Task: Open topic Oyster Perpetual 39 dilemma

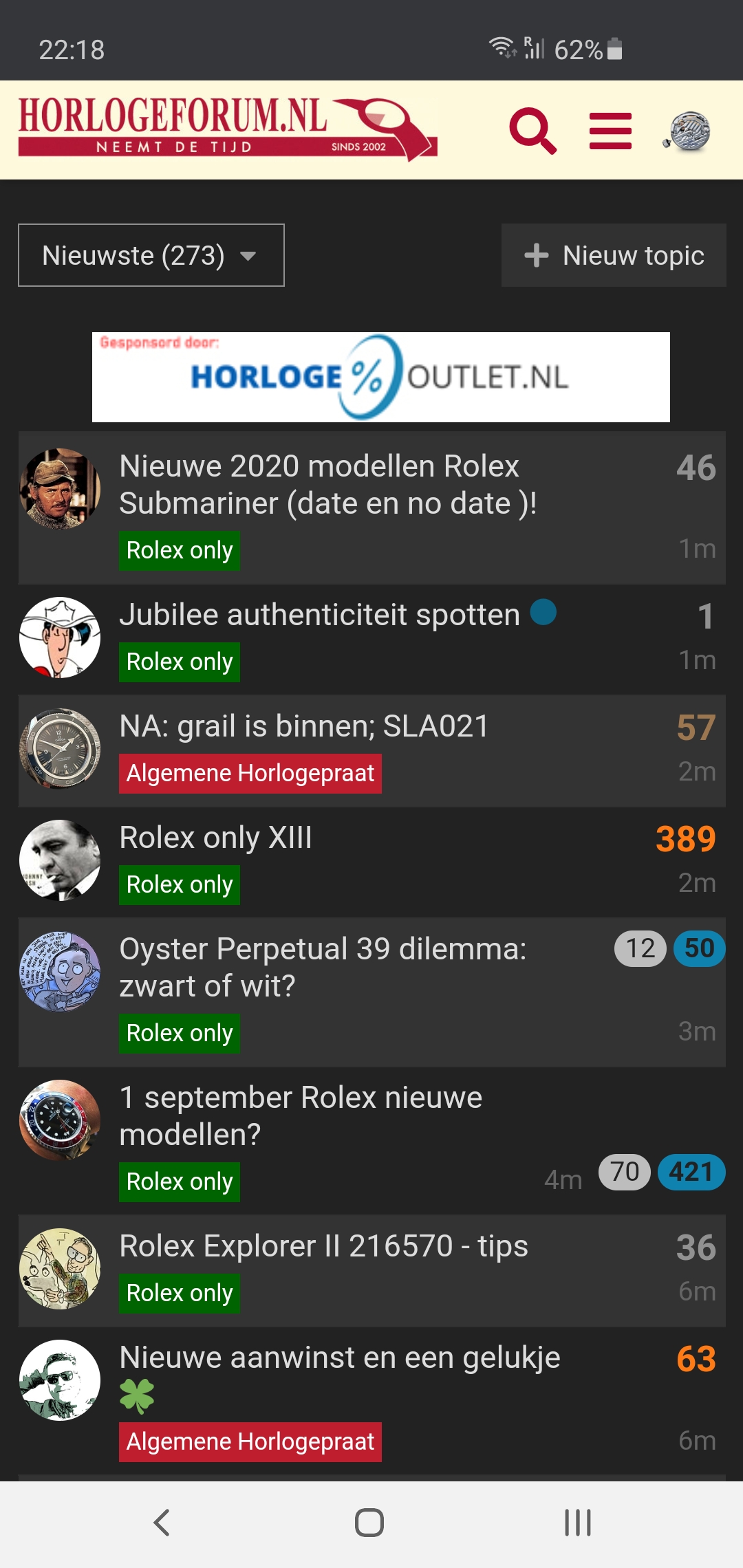Action: click(x=323, y=968)
